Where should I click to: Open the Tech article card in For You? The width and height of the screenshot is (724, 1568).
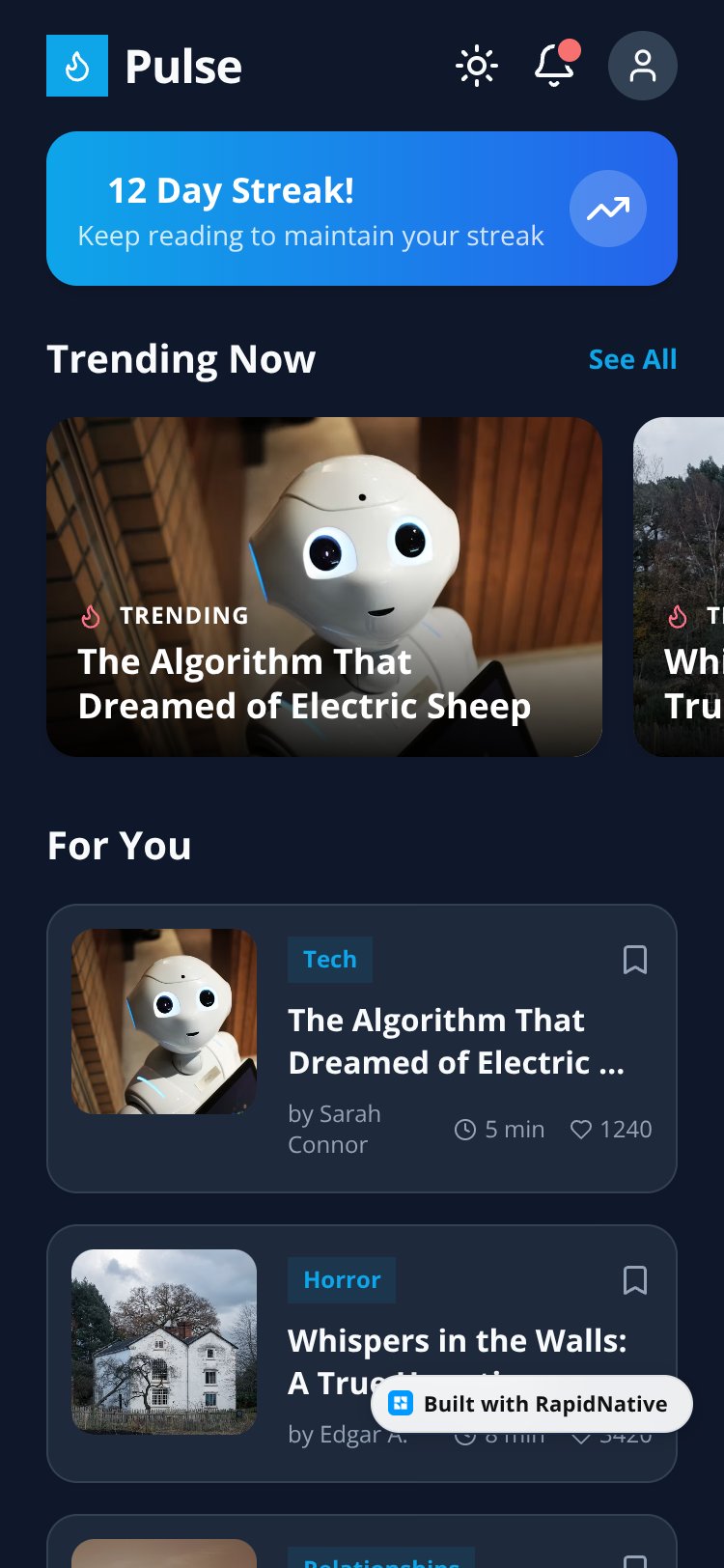pos(362,1049)
